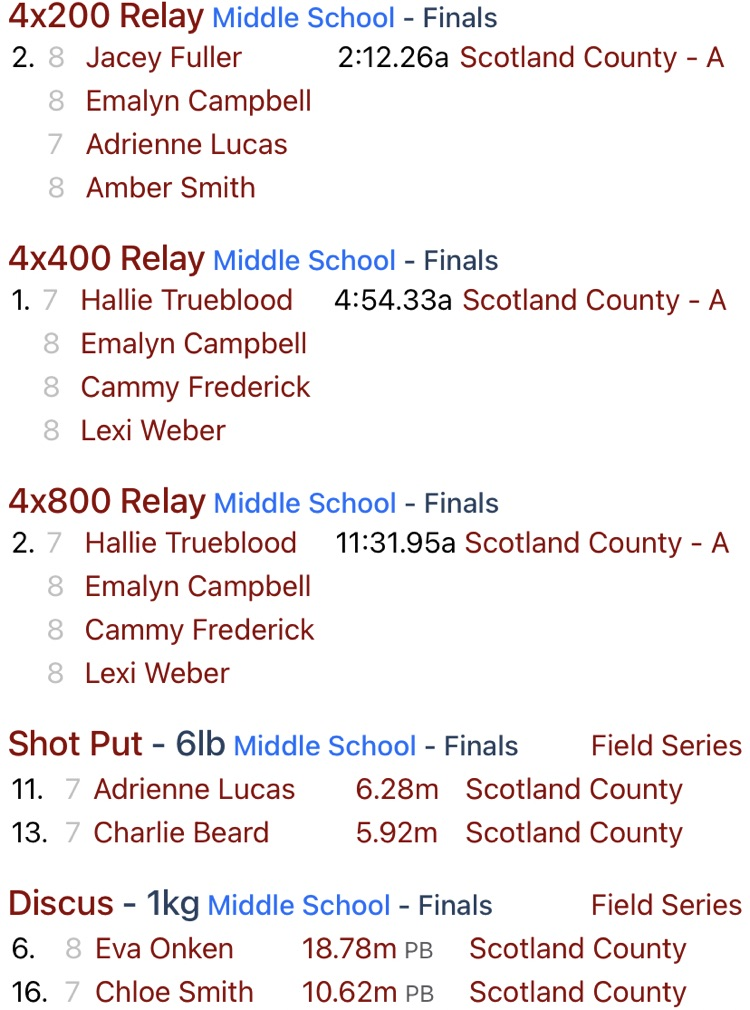The image size is (750, 1010).
Task: Open Cammy Frederick in the 4x800 Relay
Action: [199, 630]
